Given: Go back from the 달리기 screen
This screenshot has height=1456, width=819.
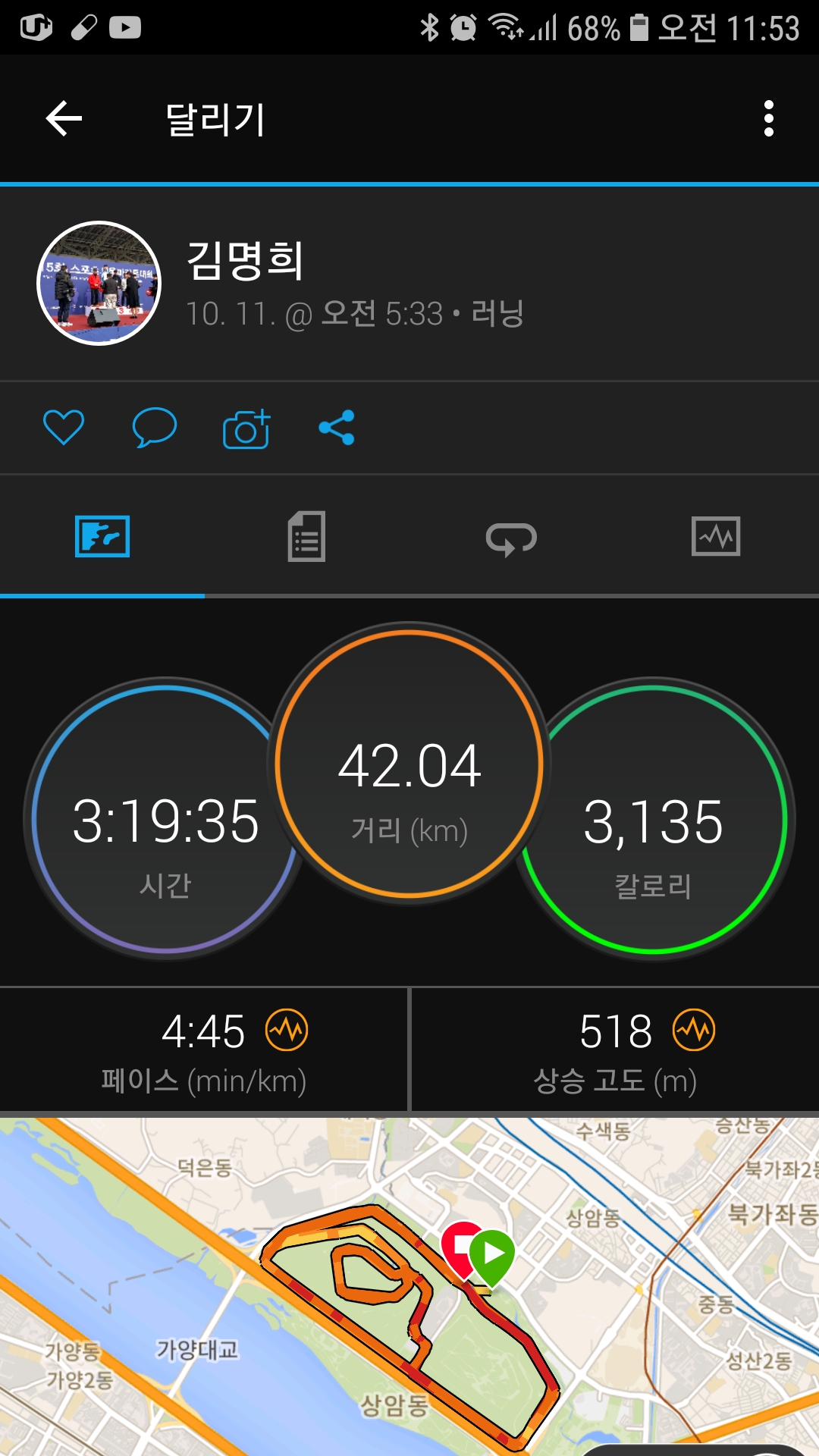Looking at the screenshot, I should point(64,119).
